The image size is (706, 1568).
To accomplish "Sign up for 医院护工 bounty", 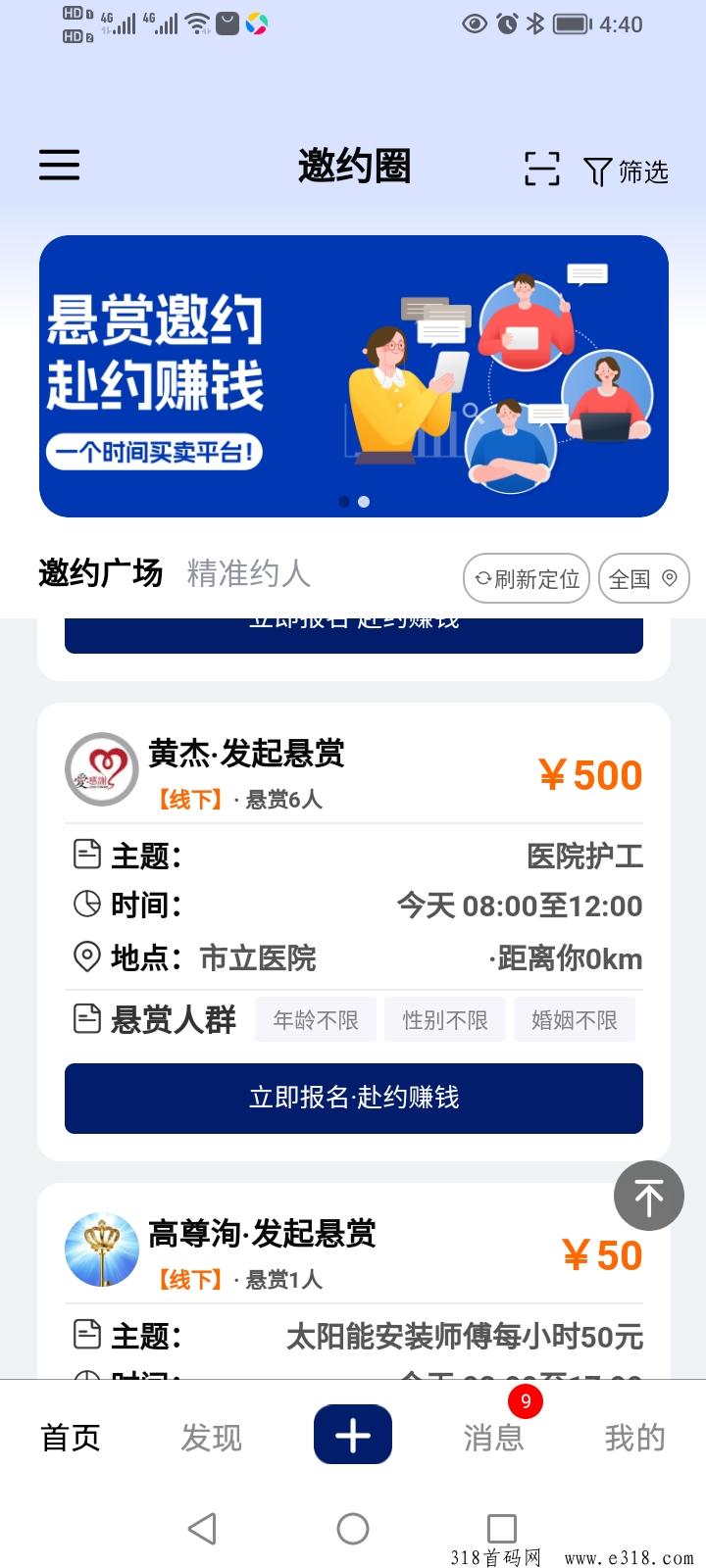I will pos(353,1098).
